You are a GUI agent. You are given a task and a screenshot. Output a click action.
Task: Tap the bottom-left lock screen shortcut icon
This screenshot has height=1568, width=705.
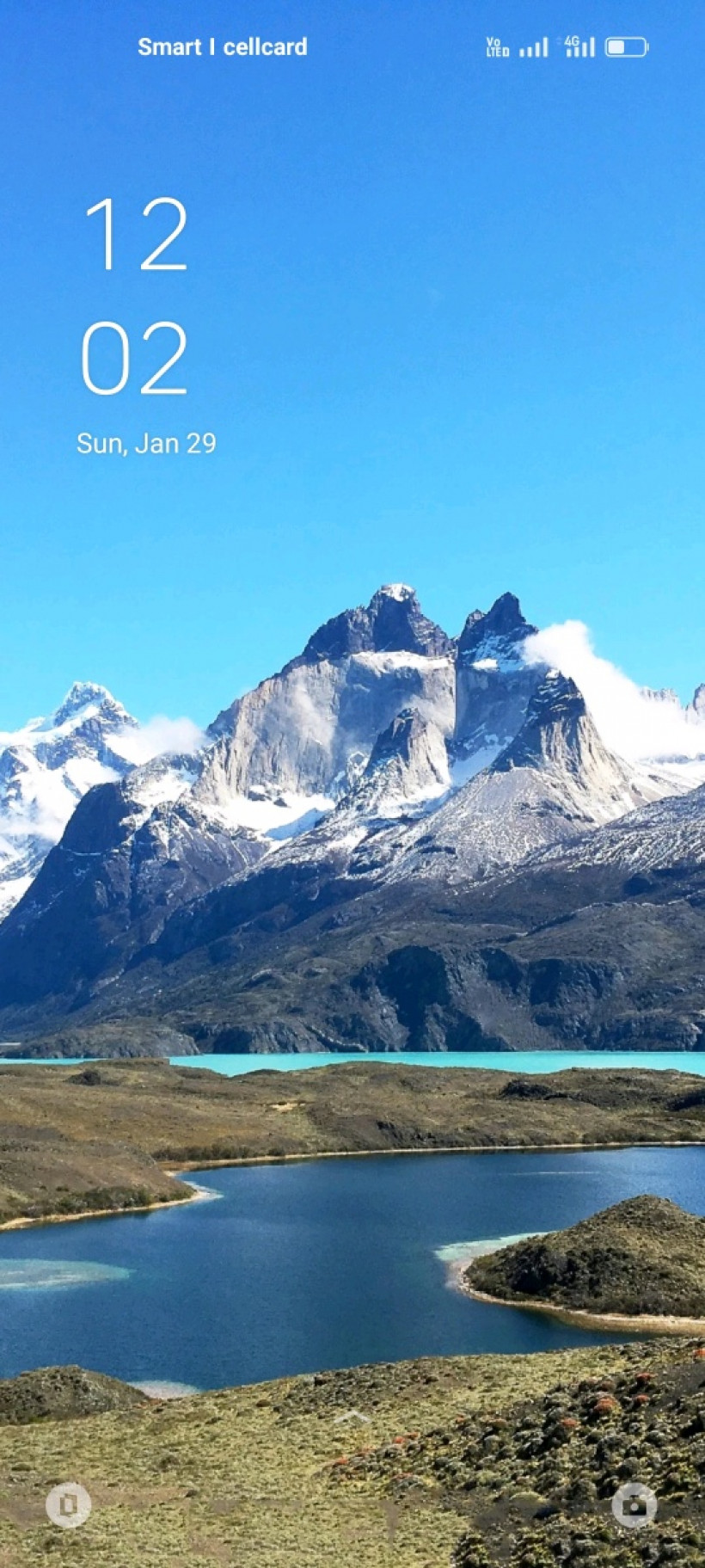[69, 1504]
